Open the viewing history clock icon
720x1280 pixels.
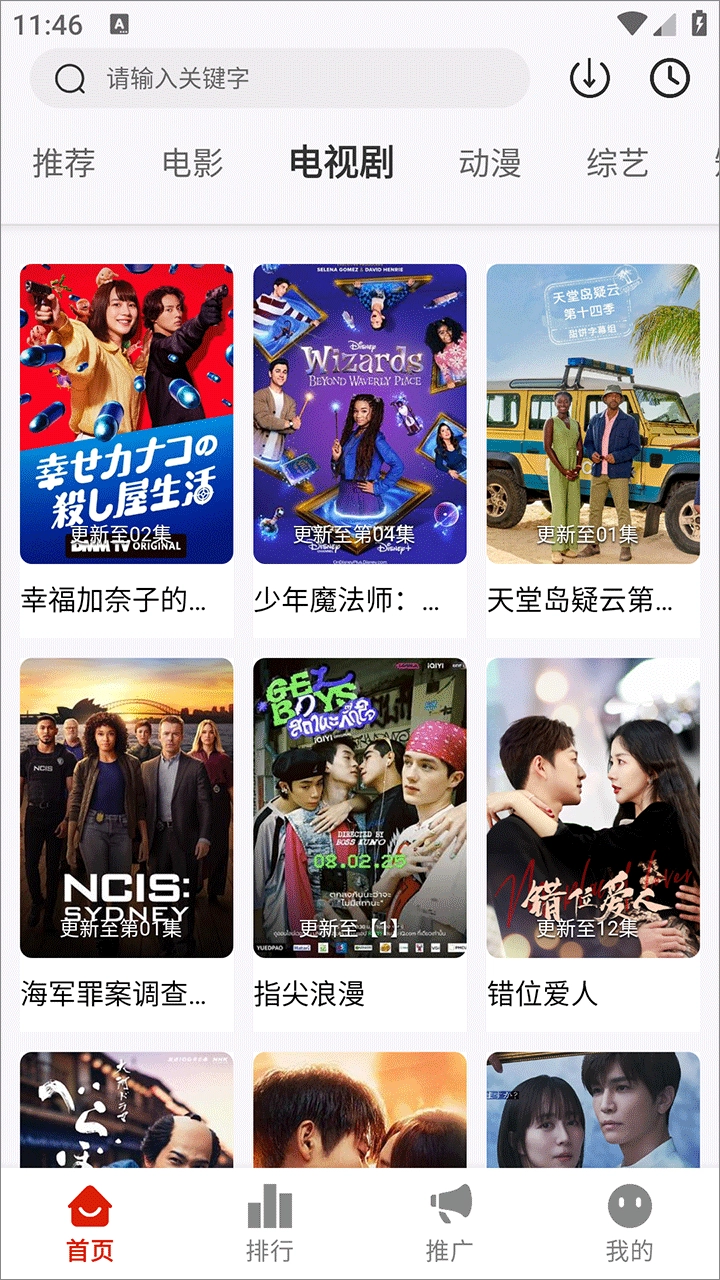coord(670,76)
